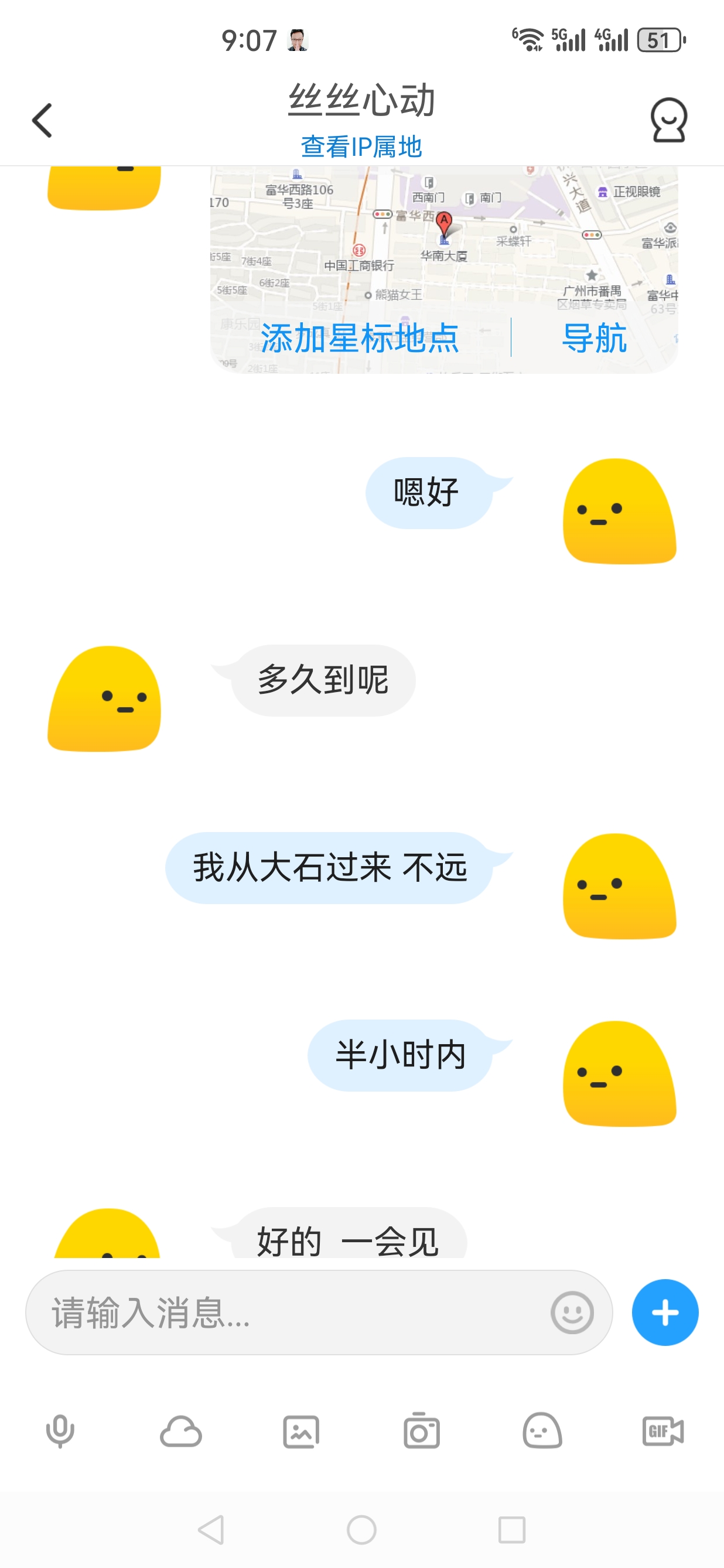Image resolution: width=724 pixels, height=1568 pixels.
Task: Tap the 导航 navigation button
Action: point(593,341)
